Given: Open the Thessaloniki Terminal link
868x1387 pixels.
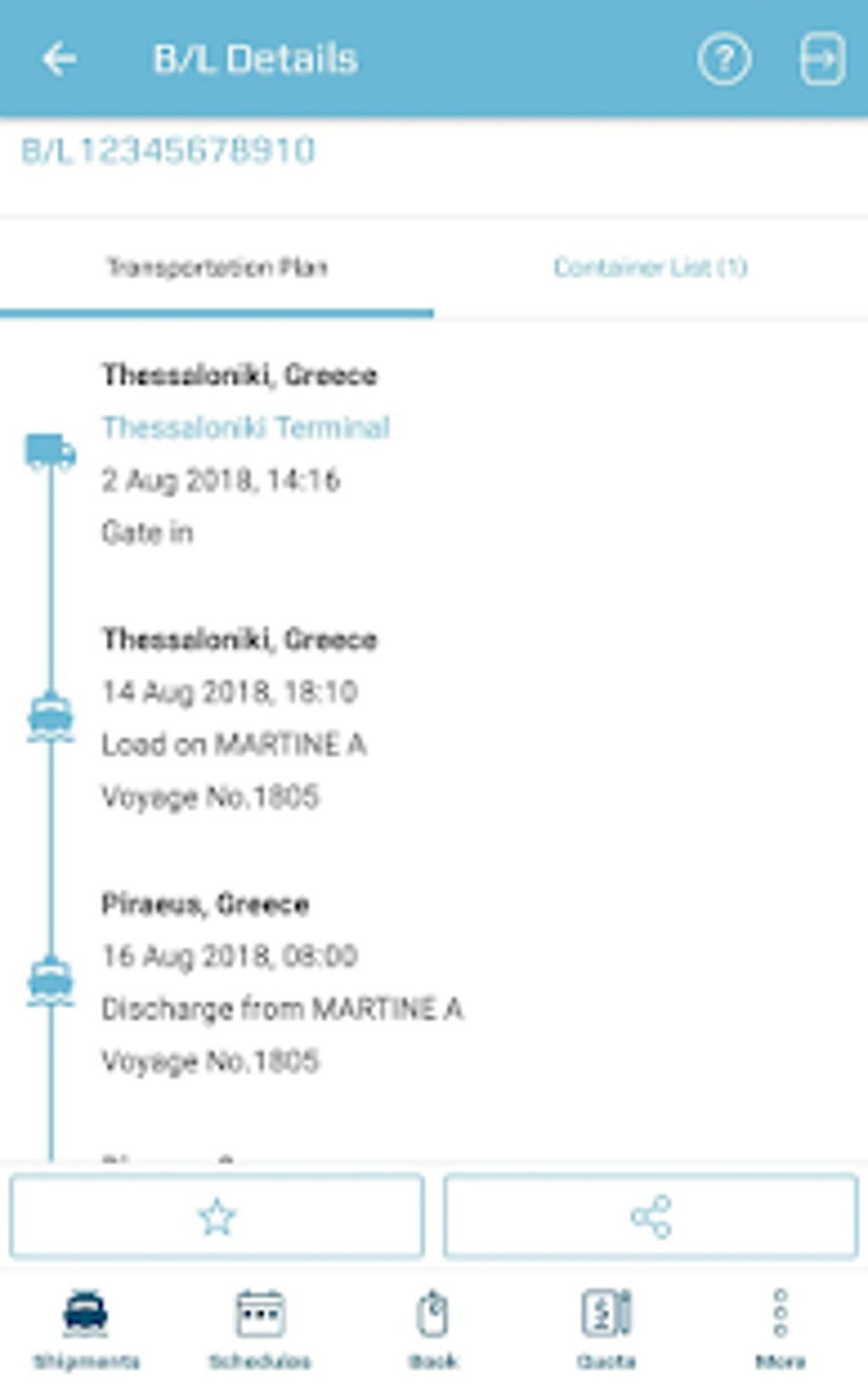Looking at the screenshot, I should (246, 427).
